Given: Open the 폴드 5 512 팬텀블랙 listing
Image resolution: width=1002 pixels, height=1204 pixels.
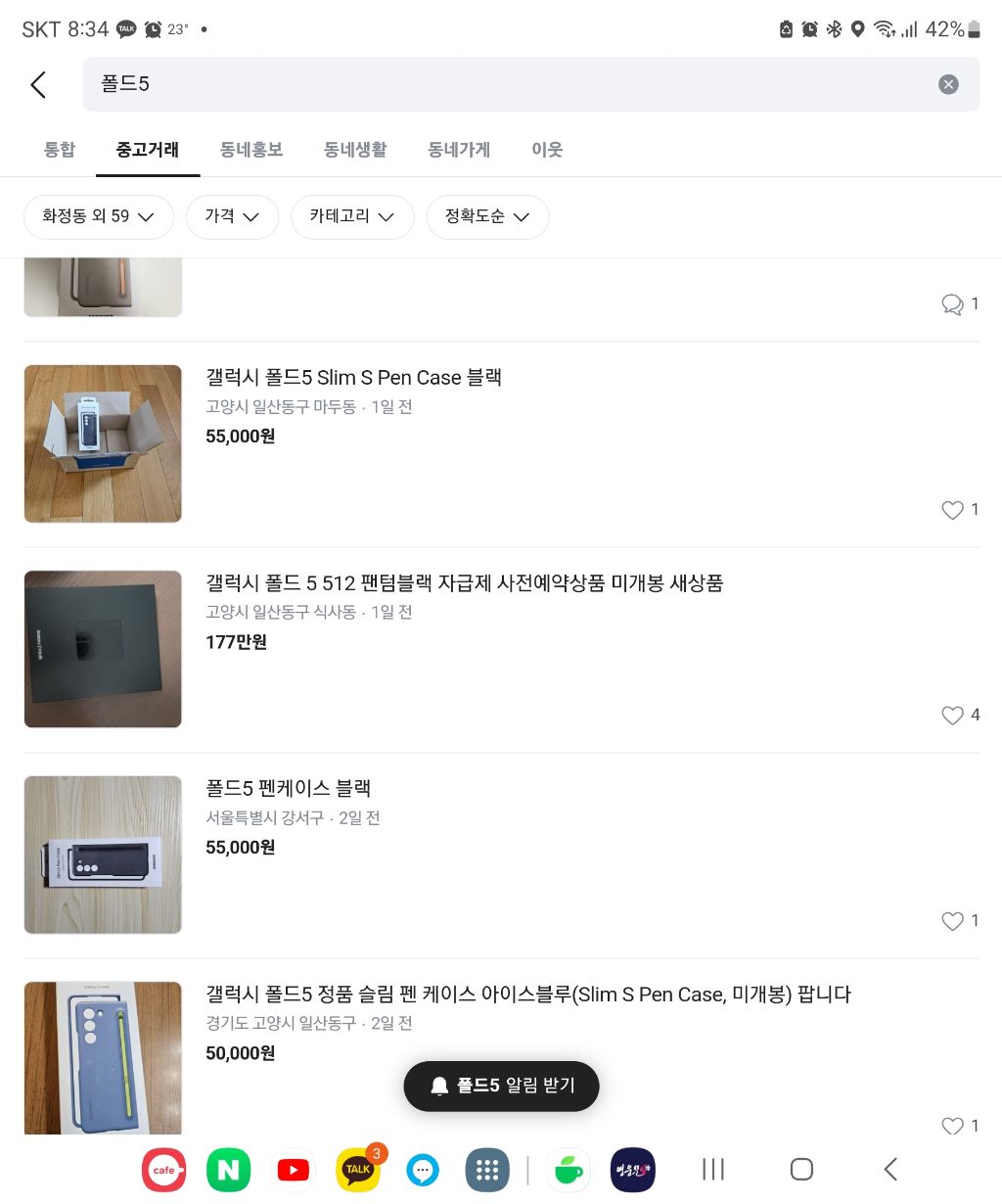Looking at the screenshot, I should [464, 583].
